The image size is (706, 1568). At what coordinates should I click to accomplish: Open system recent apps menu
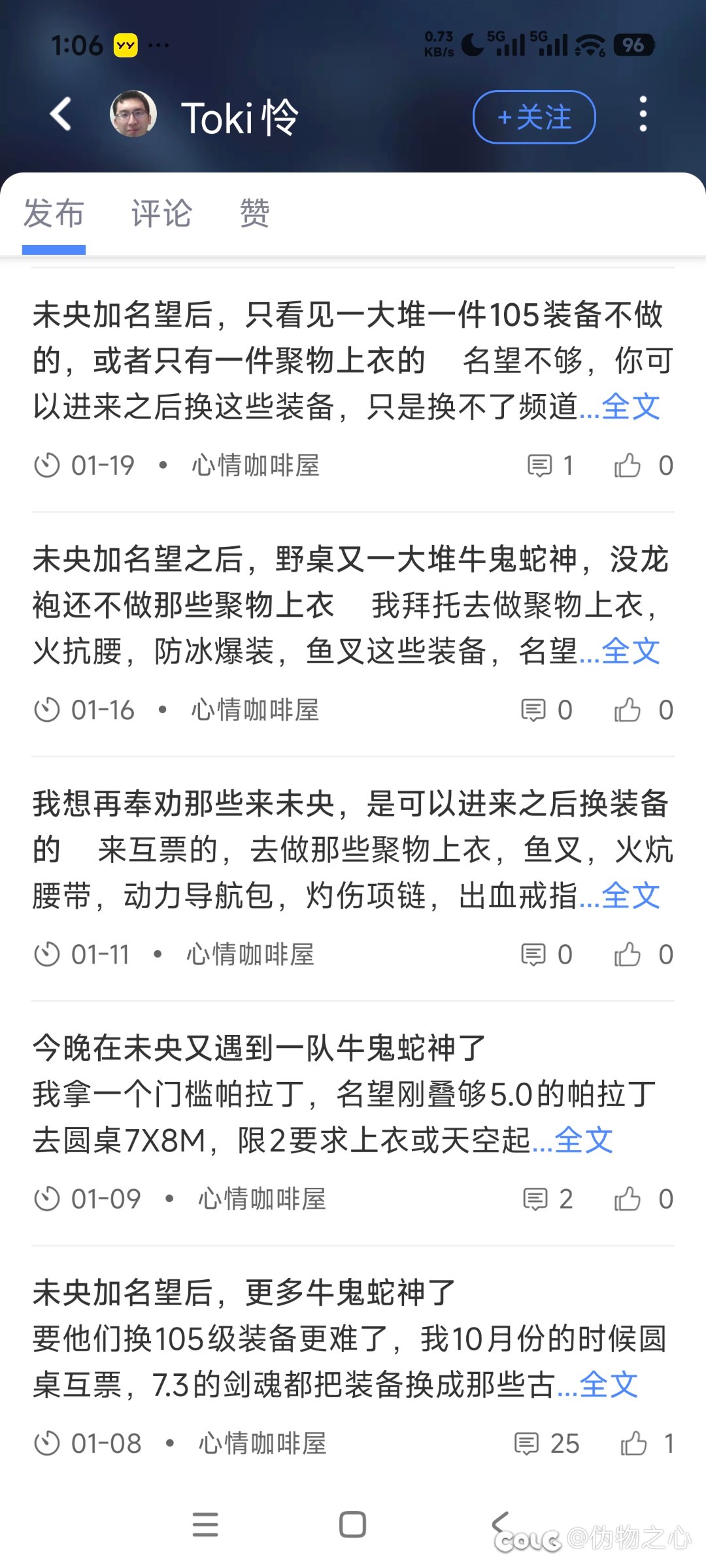[x=205, y=1525]
